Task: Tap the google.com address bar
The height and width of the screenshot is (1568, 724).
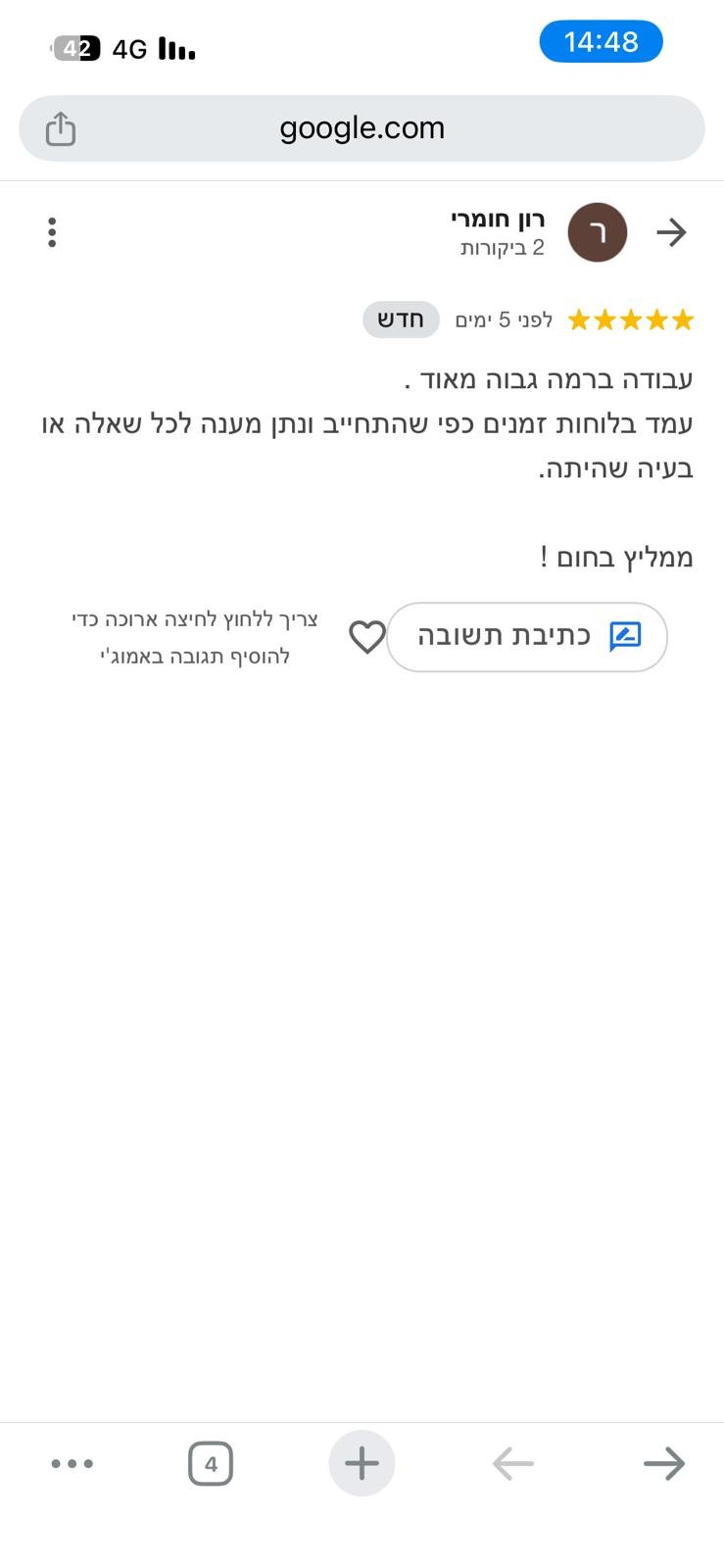Action: coord(362,128)
